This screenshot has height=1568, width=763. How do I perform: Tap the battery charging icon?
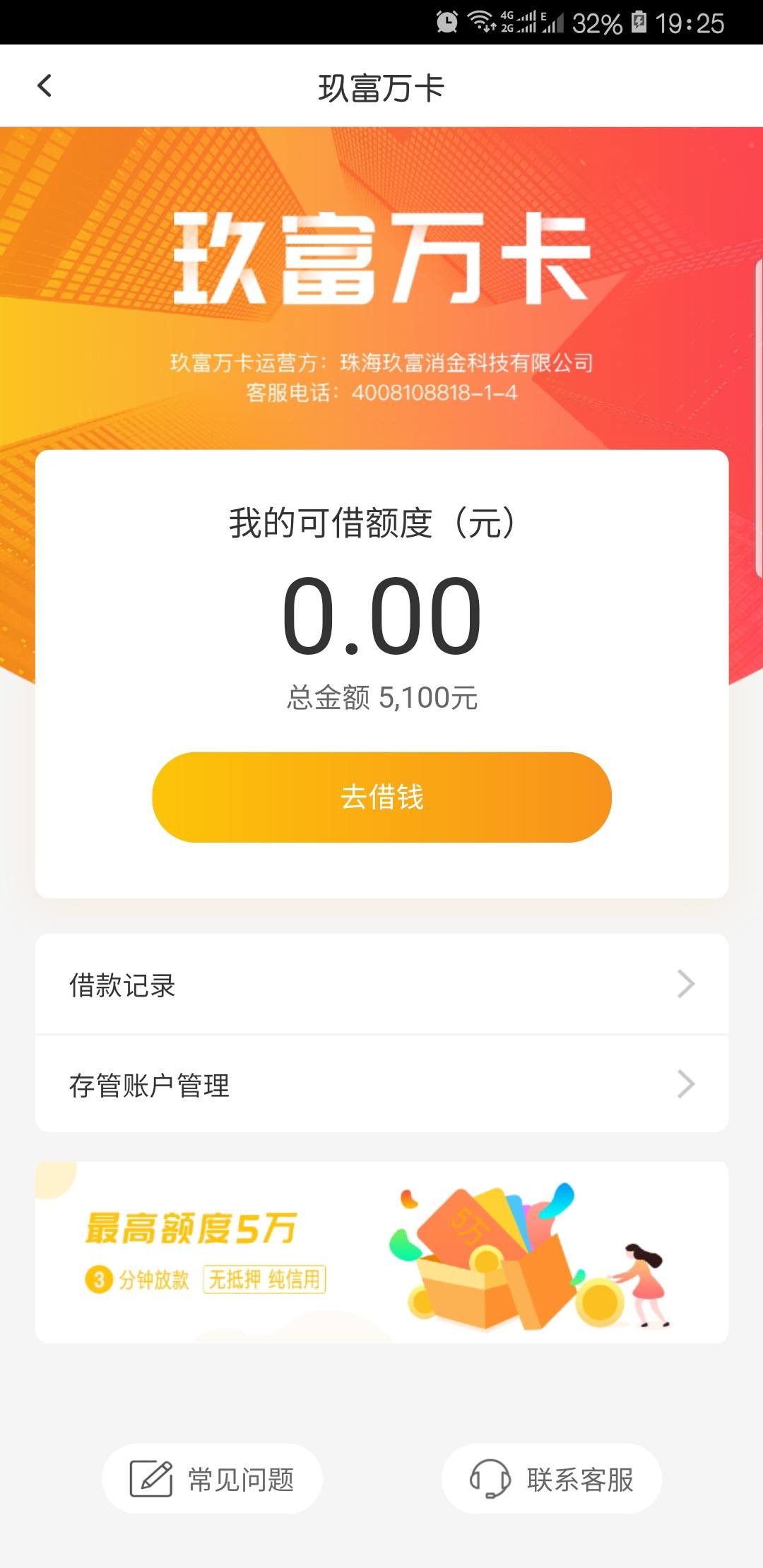pos(639,21)
